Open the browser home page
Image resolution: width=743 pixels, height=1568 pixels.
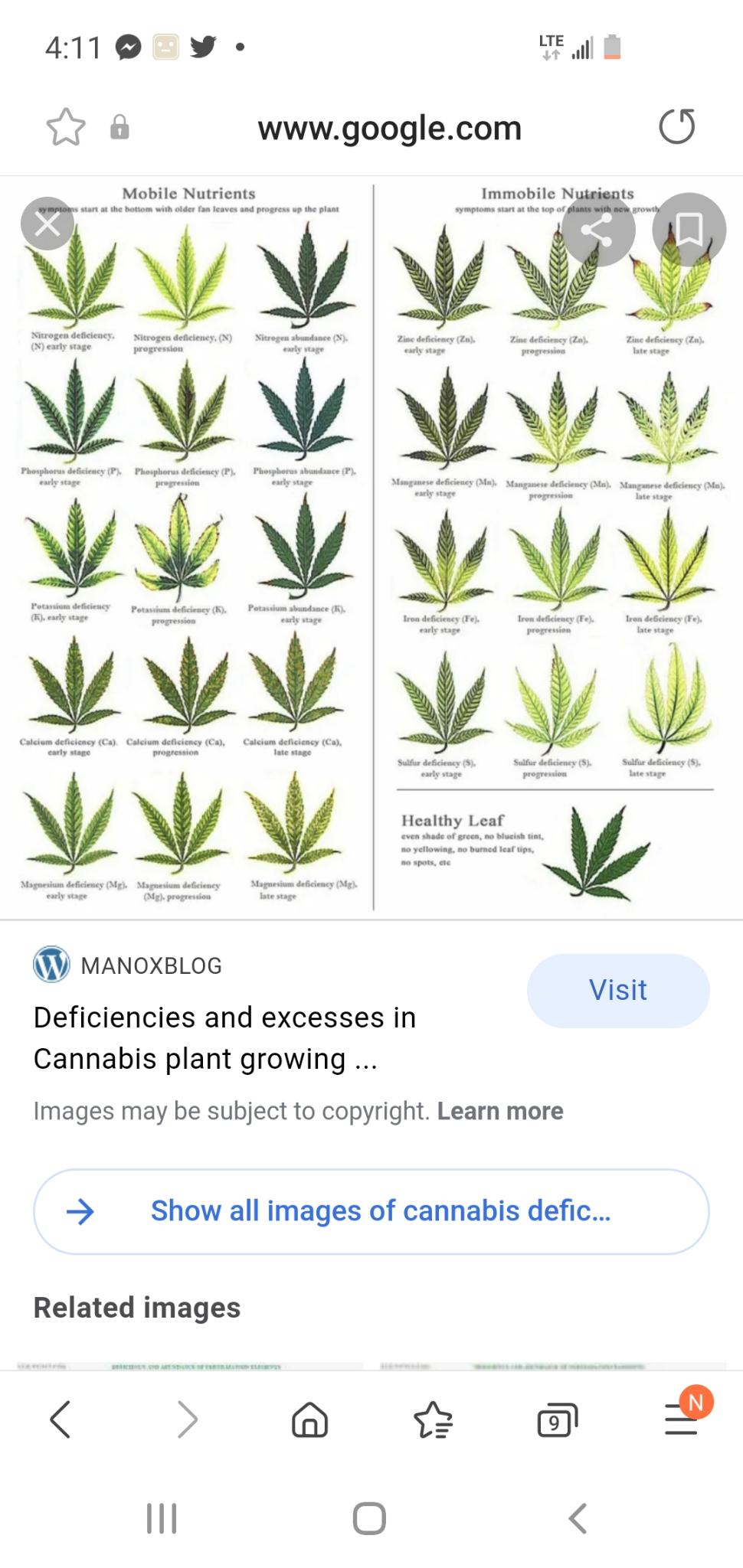[309, 1420]
